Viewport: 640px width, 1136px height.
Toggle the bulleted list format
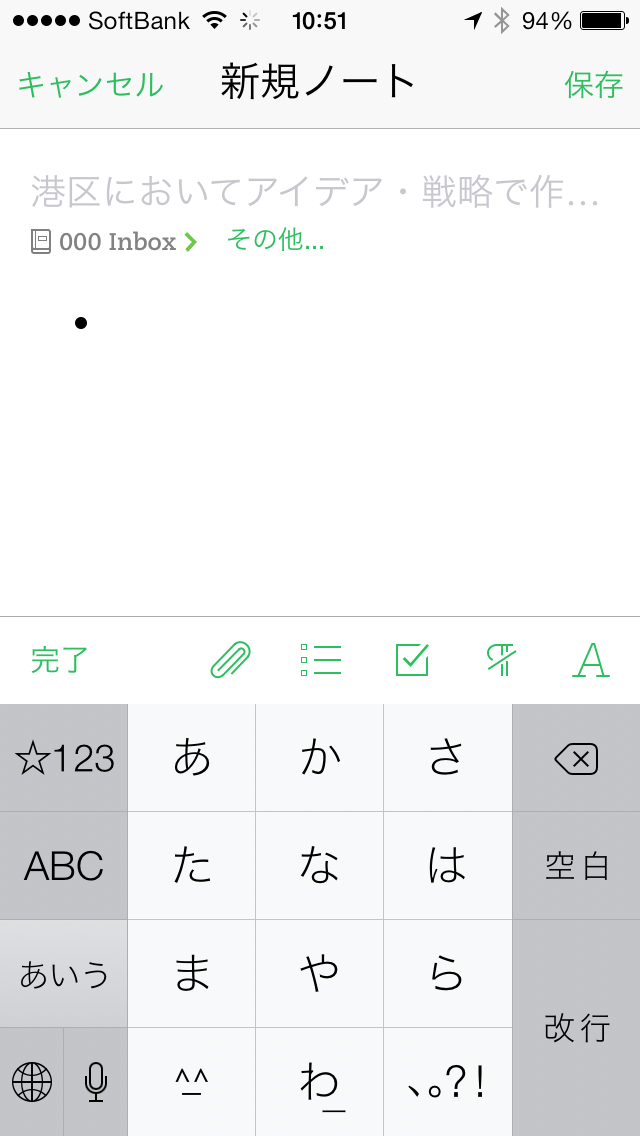pos(320,660)
